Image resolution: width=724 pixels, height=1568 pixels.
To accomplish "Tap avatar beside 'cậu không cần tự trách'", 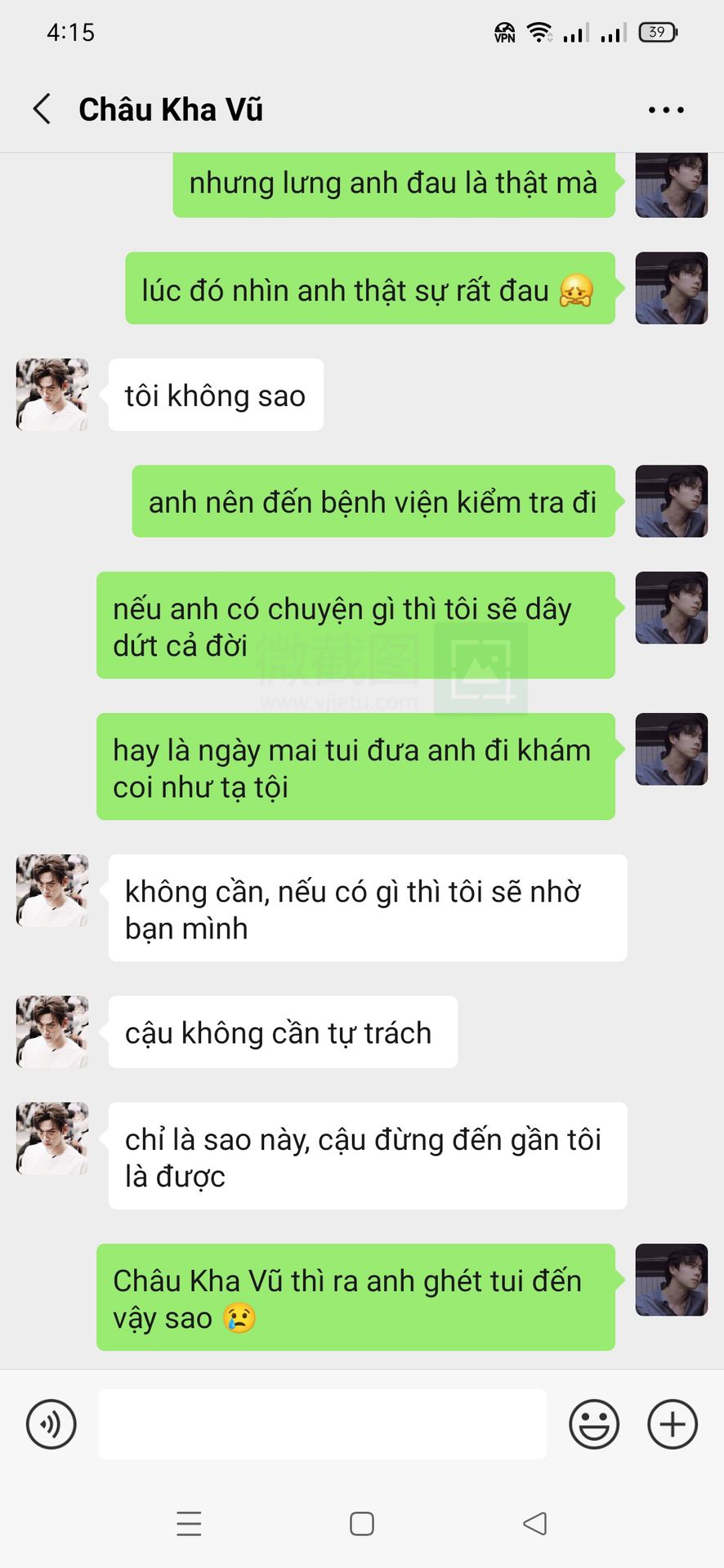I will (52, 1032).
